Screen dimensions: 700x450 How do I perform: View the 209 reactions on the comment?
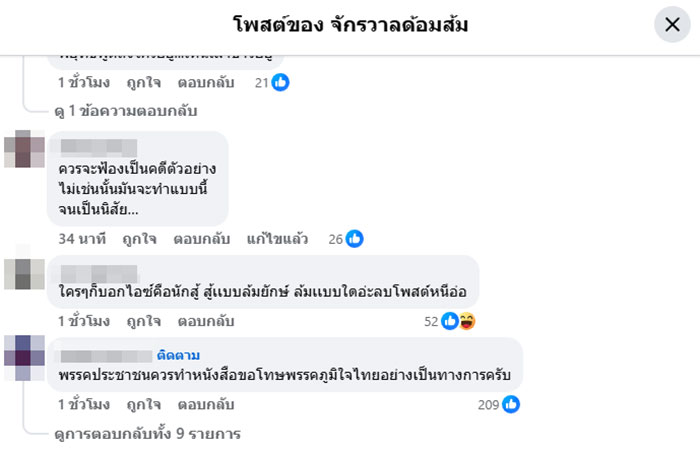(x=498, y=404)
